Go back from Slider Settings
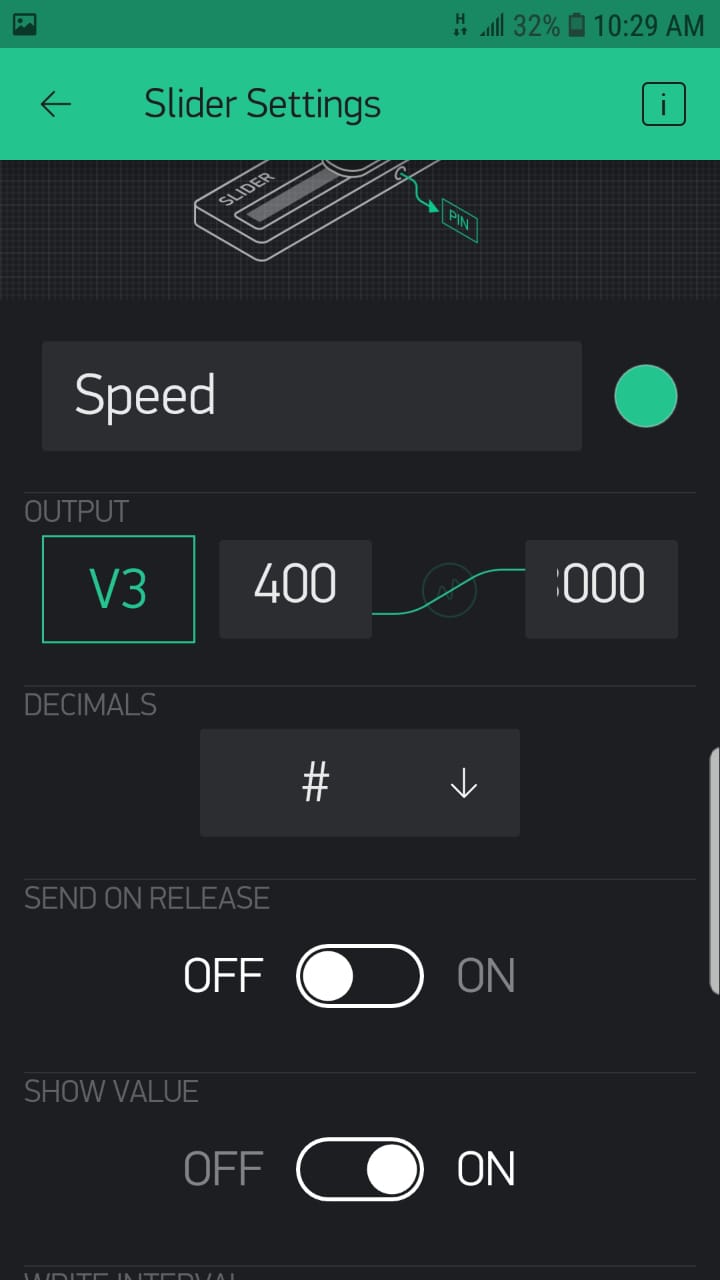Image resolution: width=720 pixels, height=1280 pixels. [x=56, y=104]
